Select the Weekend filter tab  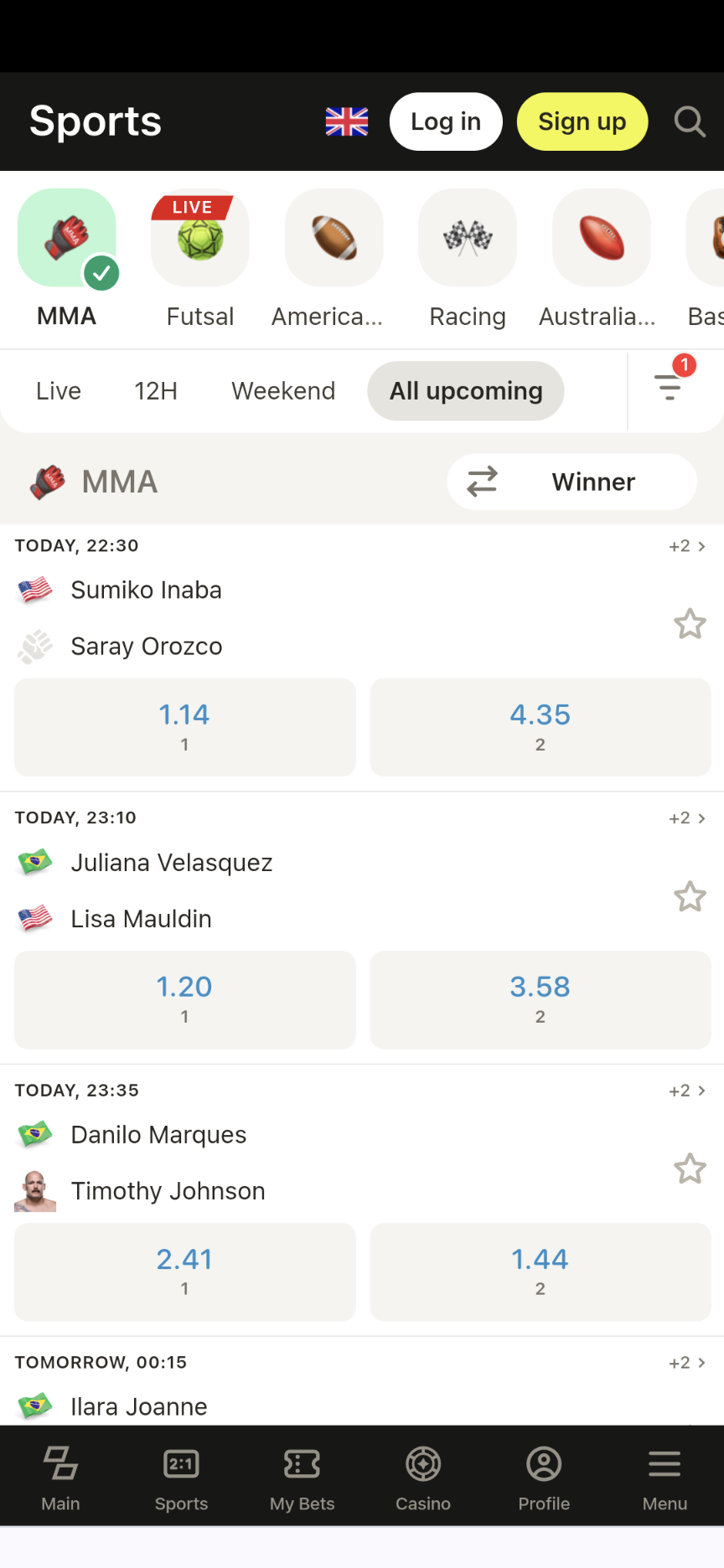(x=282, y=390)
